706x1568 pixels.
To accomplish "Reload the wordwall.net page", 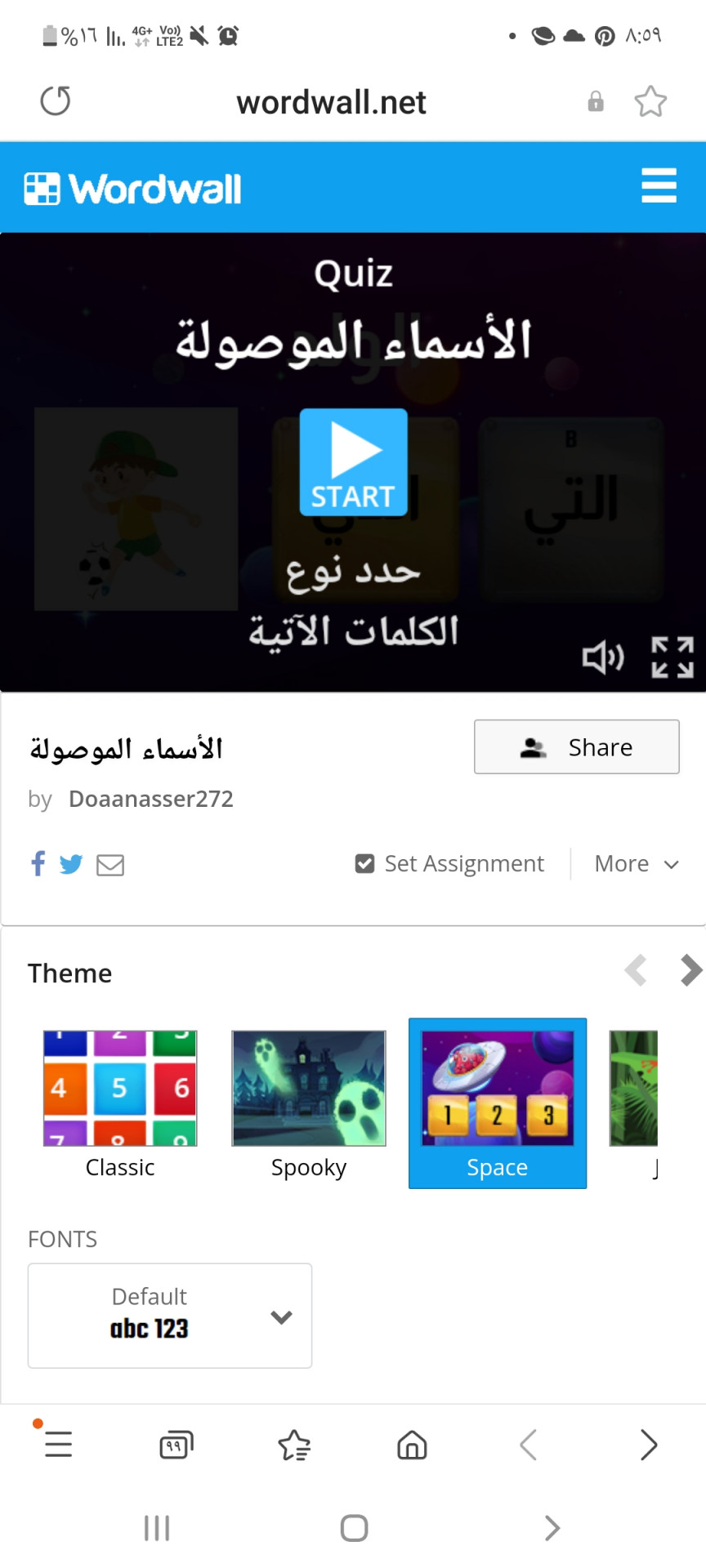I will tap(56, 101).
